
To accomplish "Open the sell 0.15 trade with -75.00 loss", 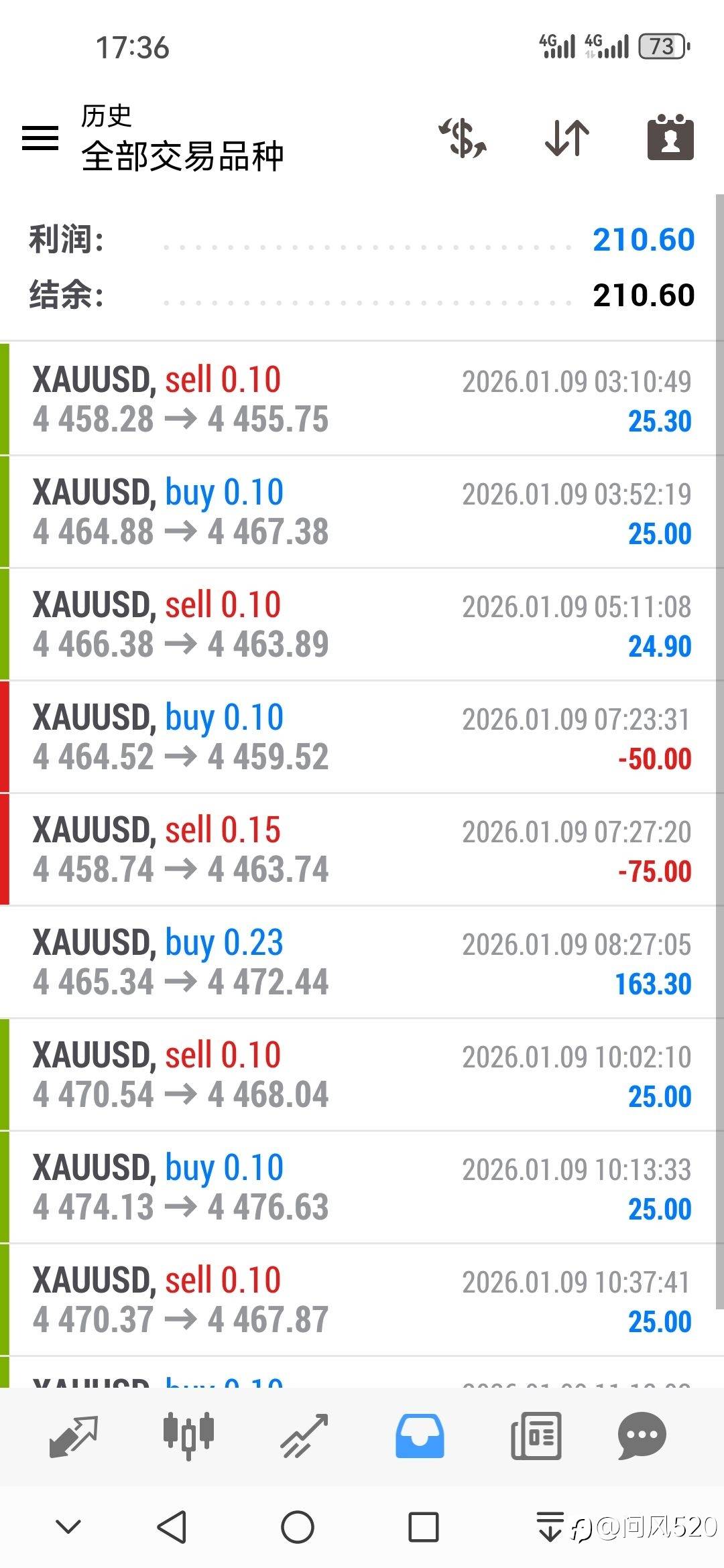I will tap(362, 850).
